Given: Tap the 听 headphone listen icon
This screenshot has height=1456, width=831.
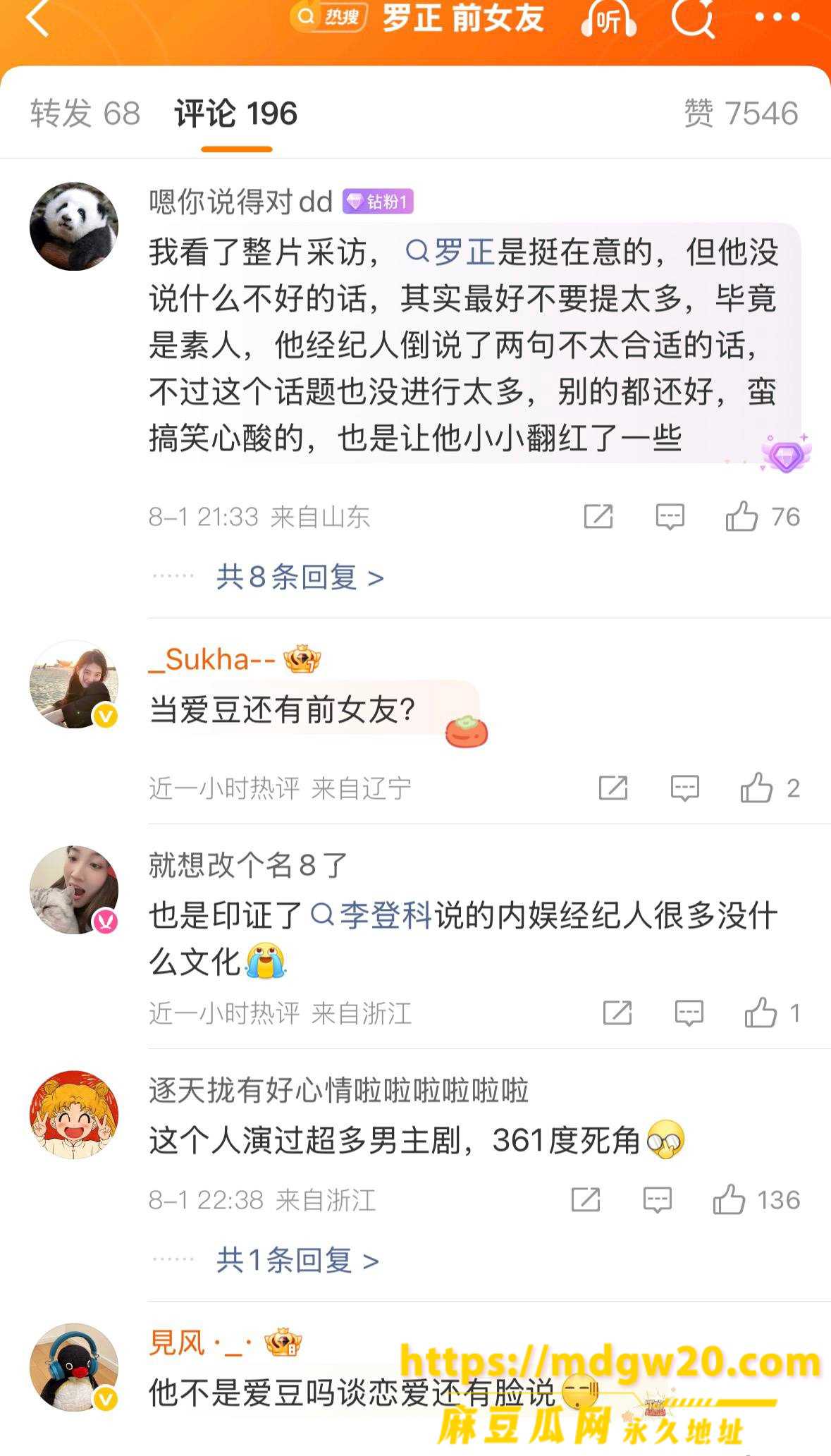Looking at the screenshot, I should pyautogui.click(x=609, y=19).
